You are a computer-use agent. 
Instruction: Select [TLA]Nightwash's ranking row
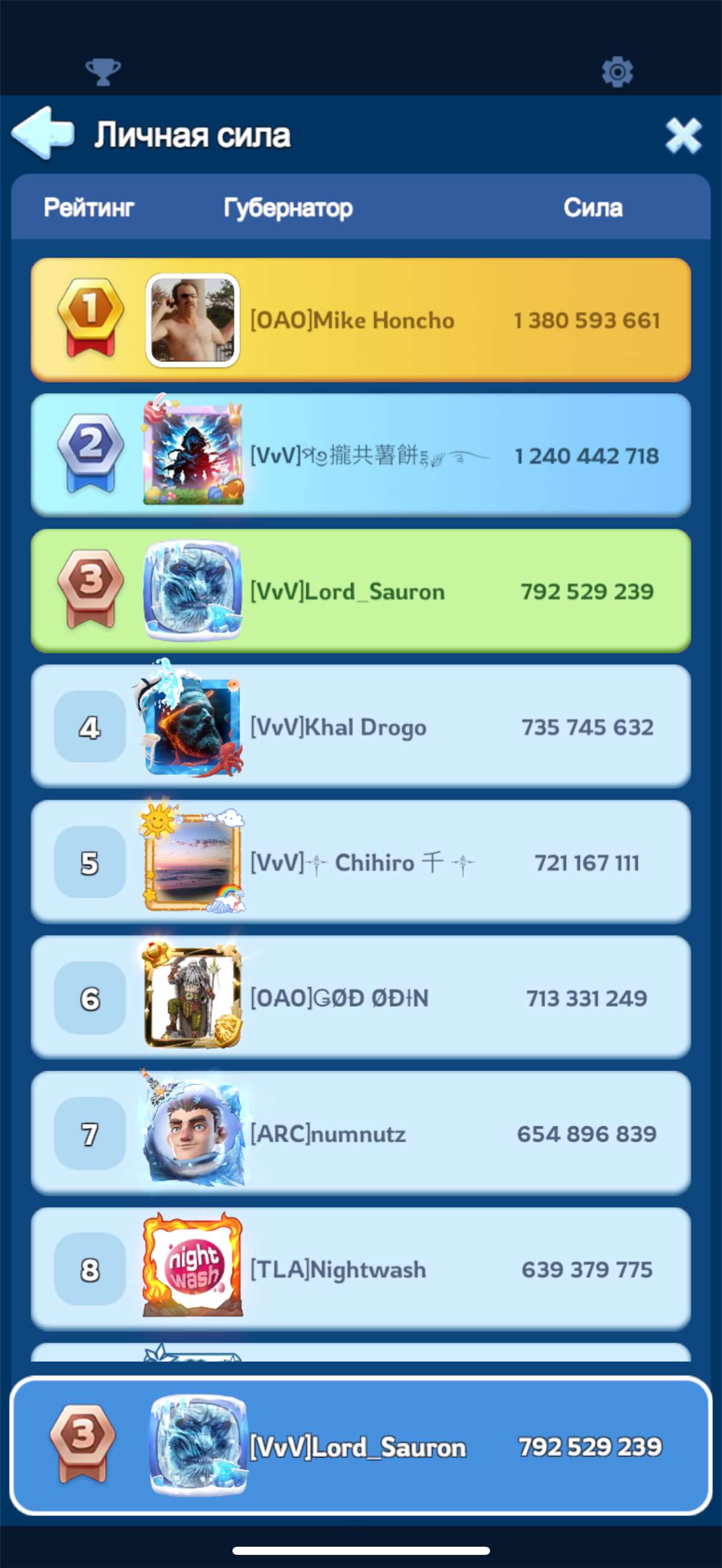(x=360, y=1269)
